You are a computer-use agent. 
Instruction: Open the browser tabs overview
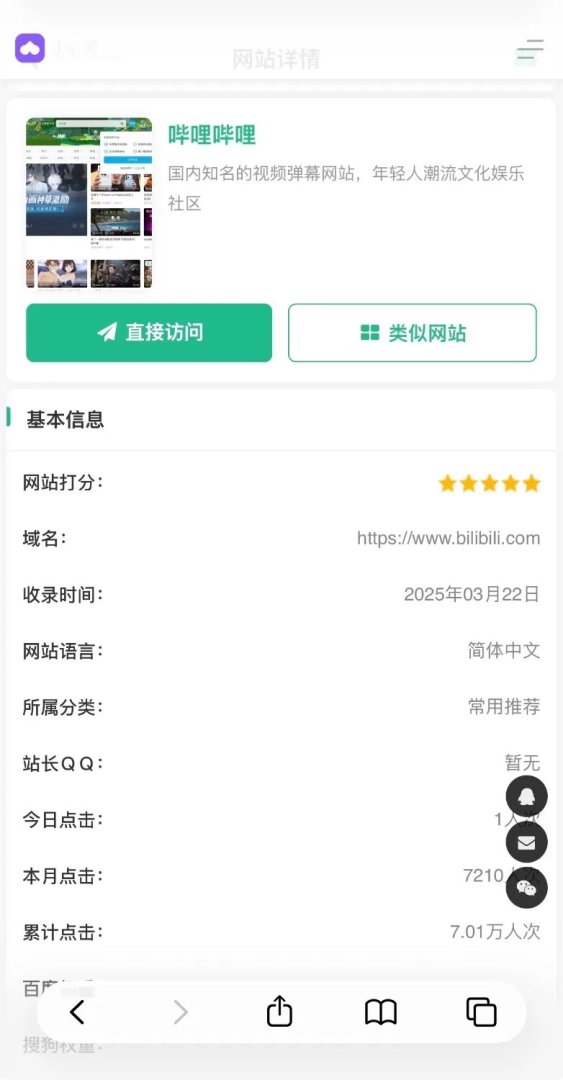[481, 1012]
